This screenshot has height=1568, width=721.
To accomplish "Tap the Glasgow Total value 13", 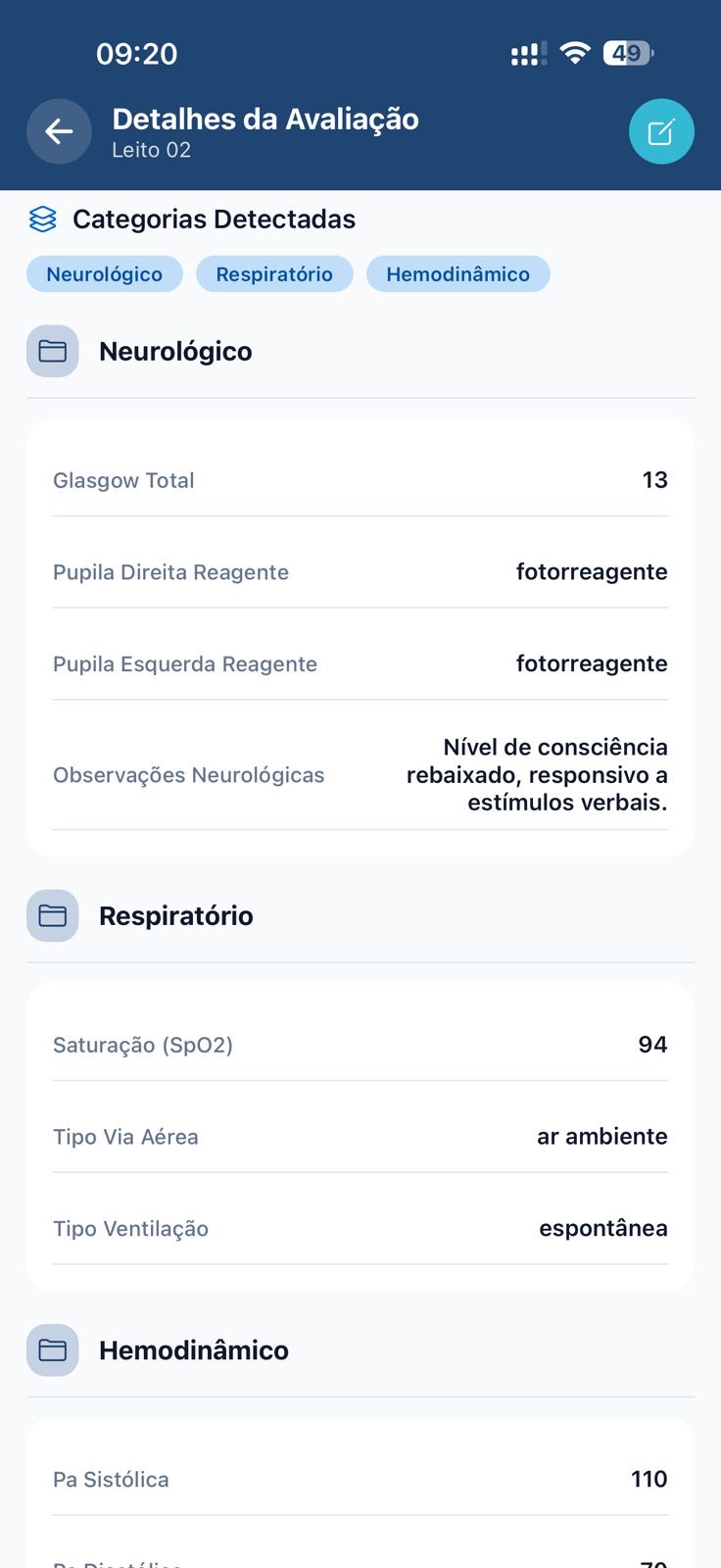I will tap(655, 479).
